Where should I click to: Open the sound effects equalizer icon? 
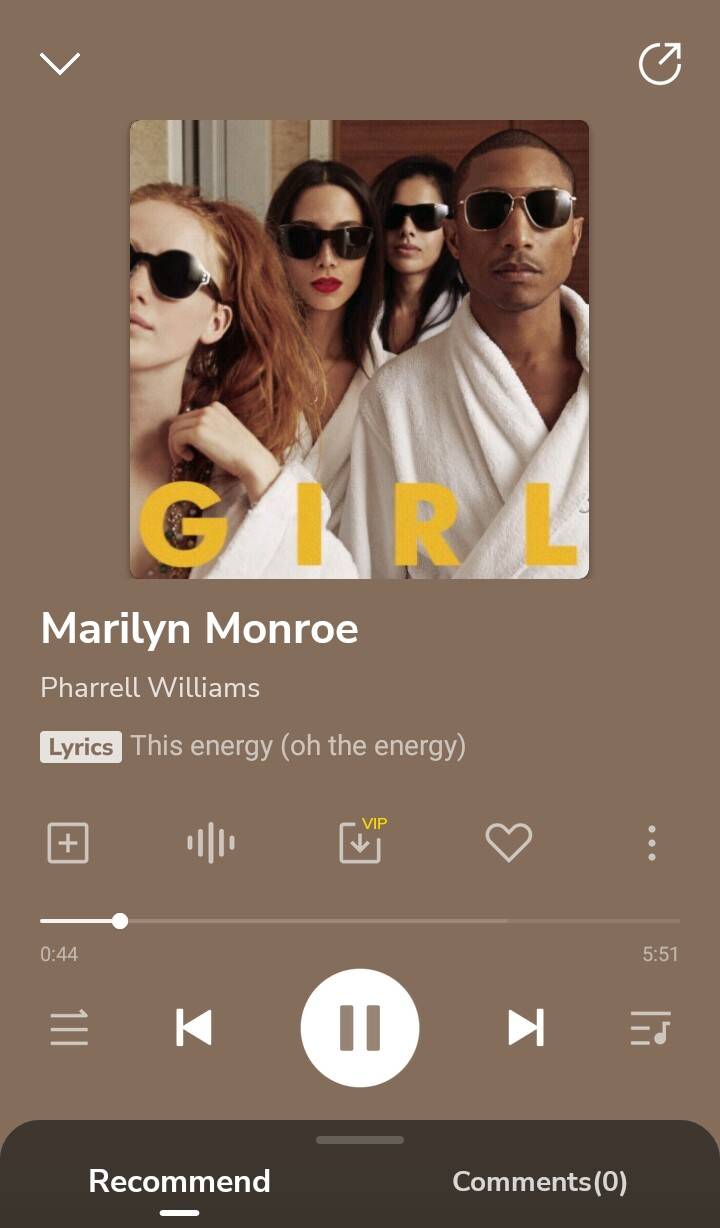(x=211, y=843)
